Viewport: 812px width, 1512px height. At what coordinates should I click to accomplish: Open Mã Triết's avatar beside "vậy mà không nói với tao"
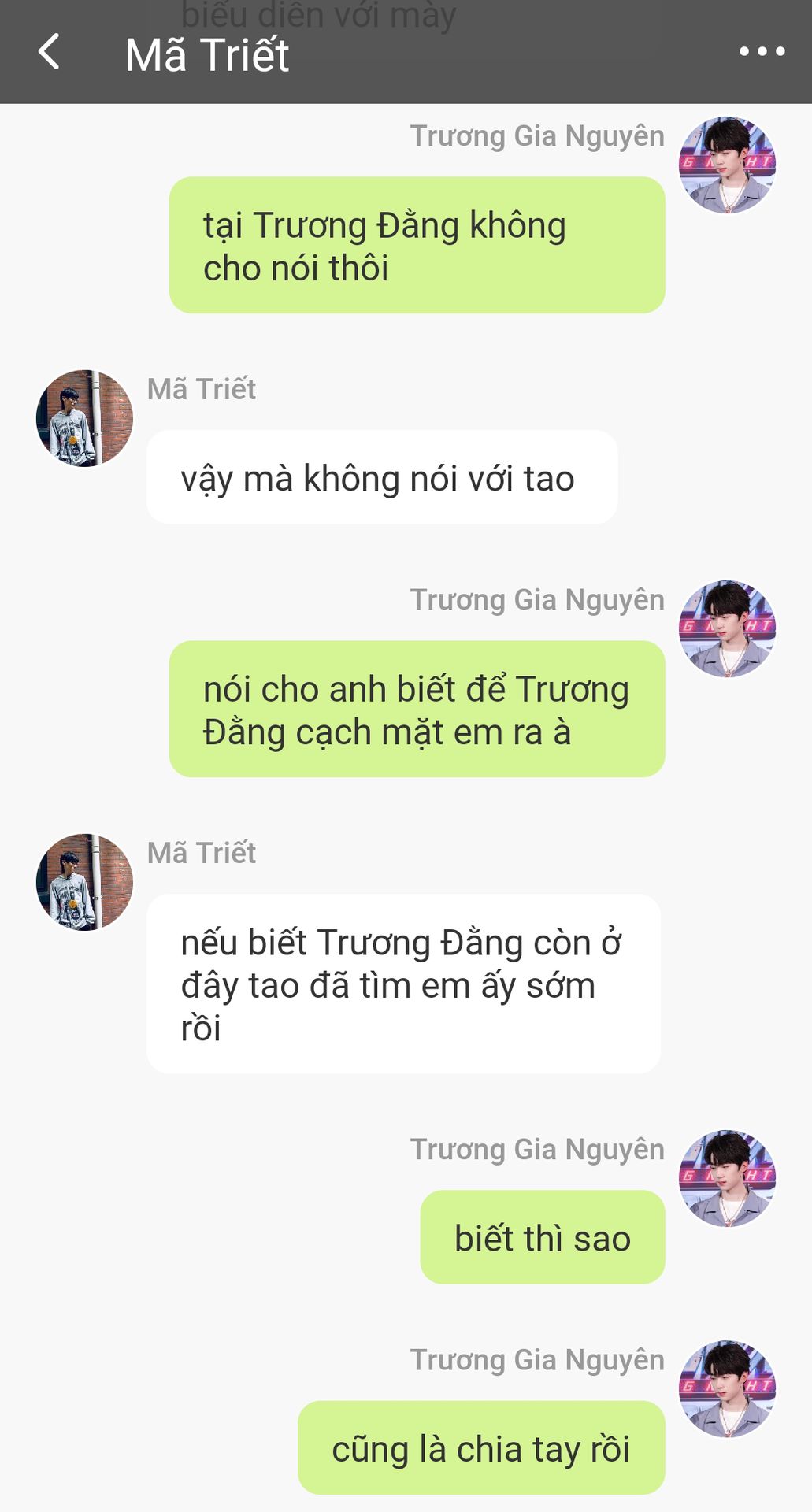84,418
